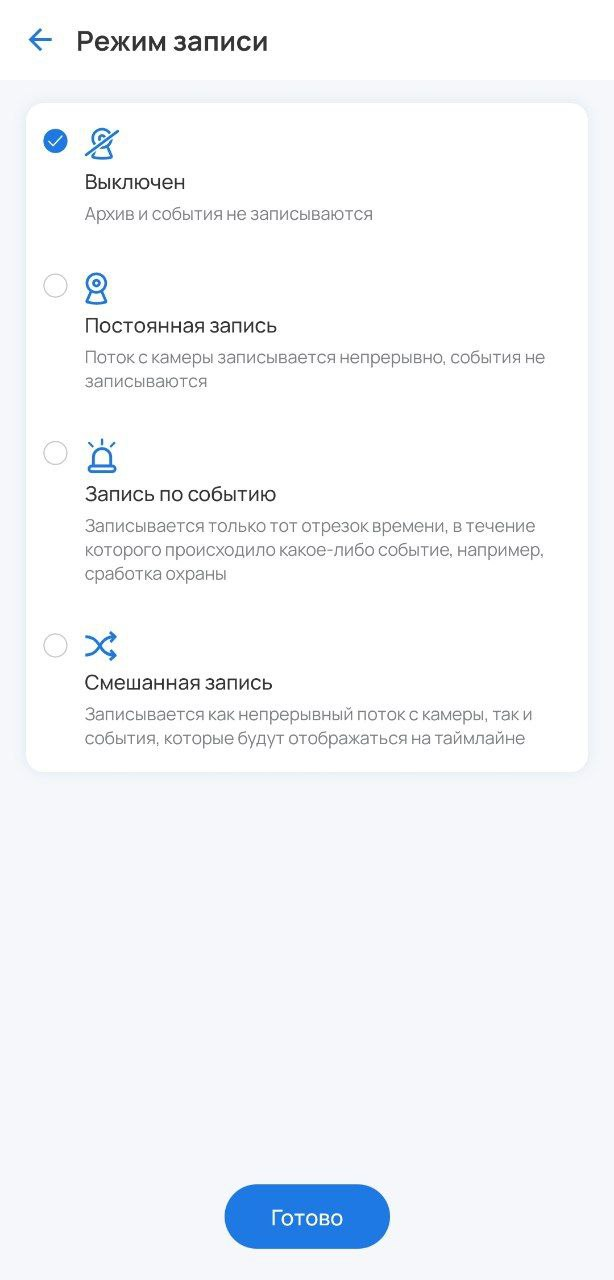
Task: Select the Выключен recording mode
Action: pyautogui.click(x=56, y=141)
